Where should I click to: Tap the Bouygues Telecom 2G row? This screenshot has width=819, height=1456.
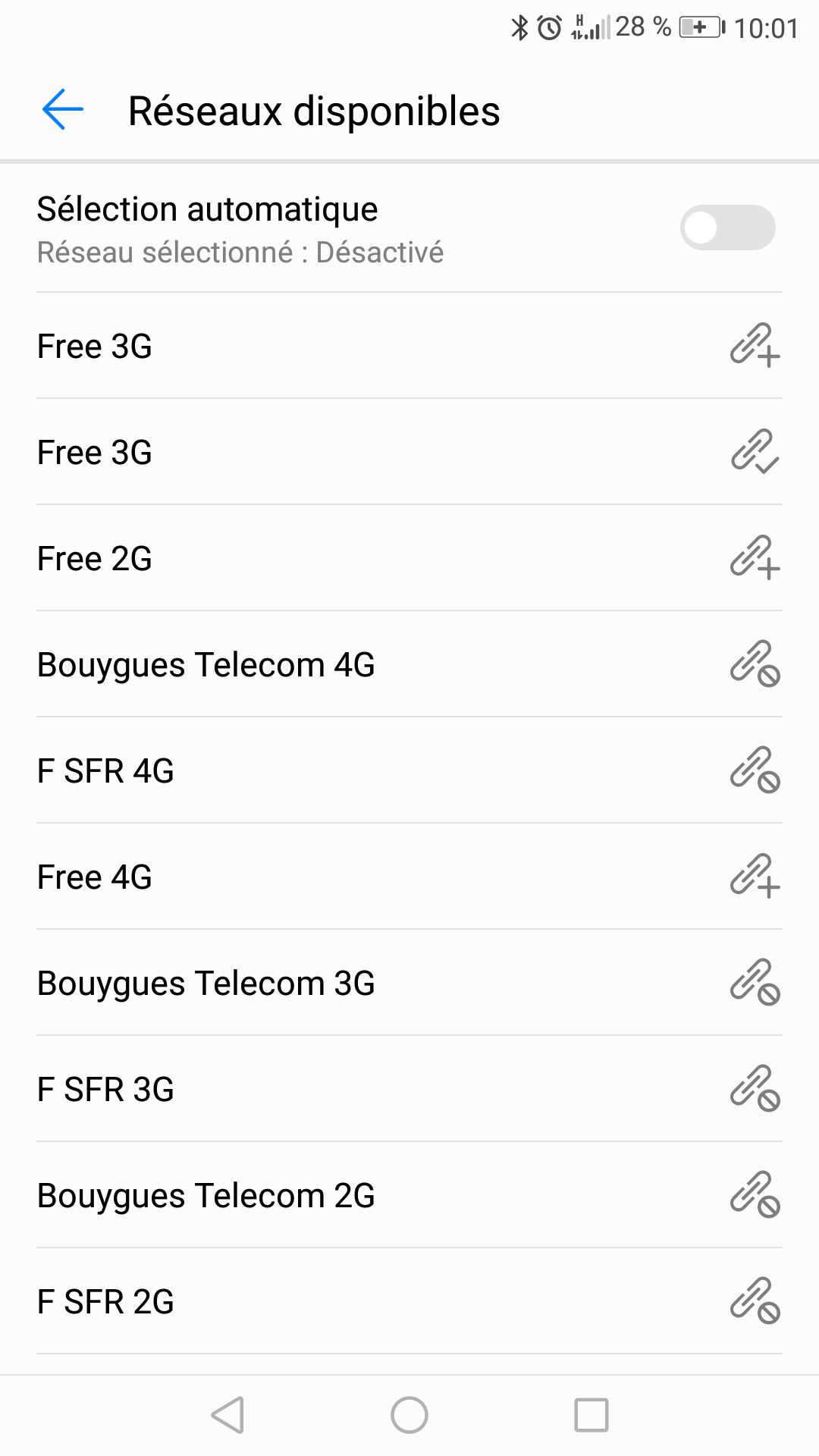pyautogui.click(x=409, y=1195)
